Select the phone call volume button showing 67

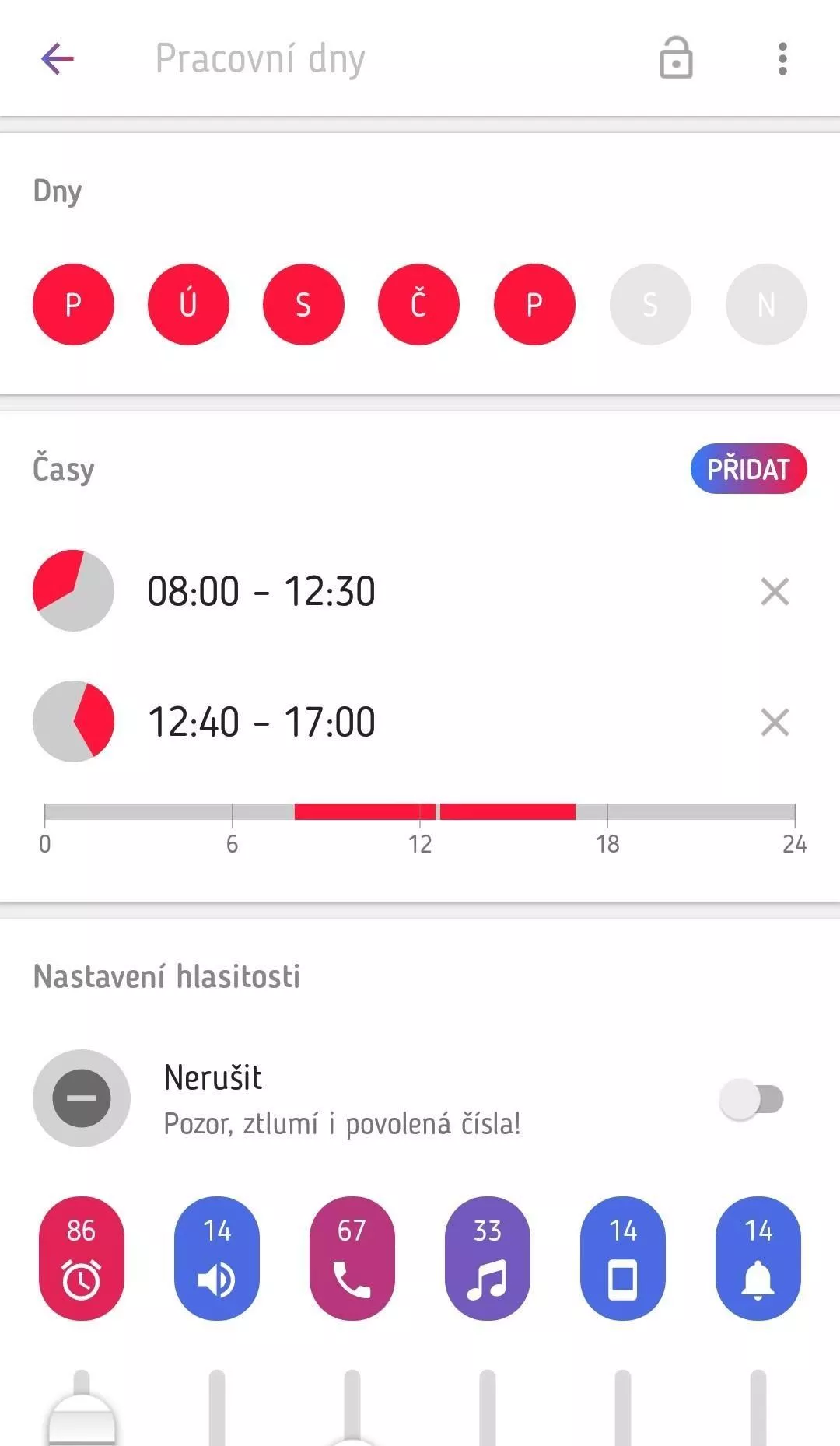pos(352,1258)
